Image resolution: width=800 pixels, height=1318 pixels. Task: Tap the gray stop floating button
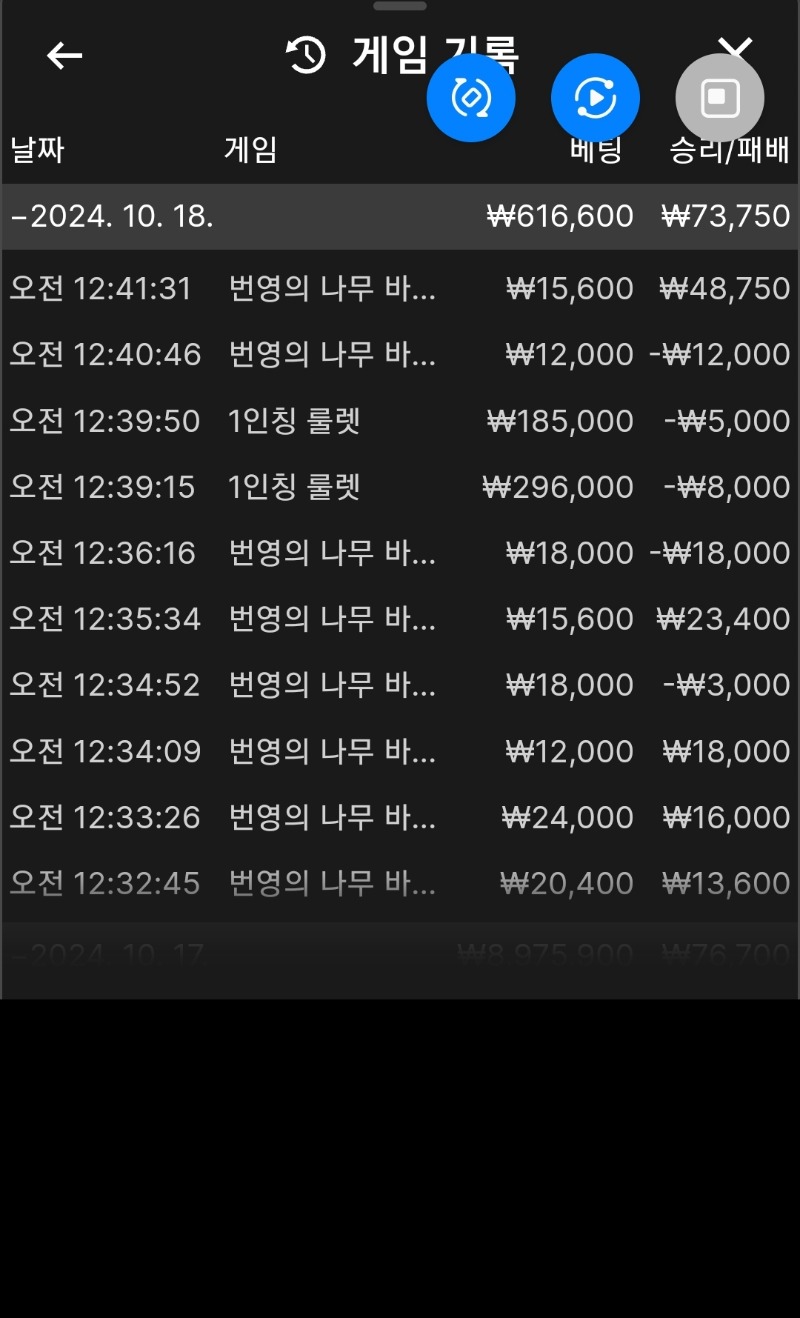pos(720,98)
